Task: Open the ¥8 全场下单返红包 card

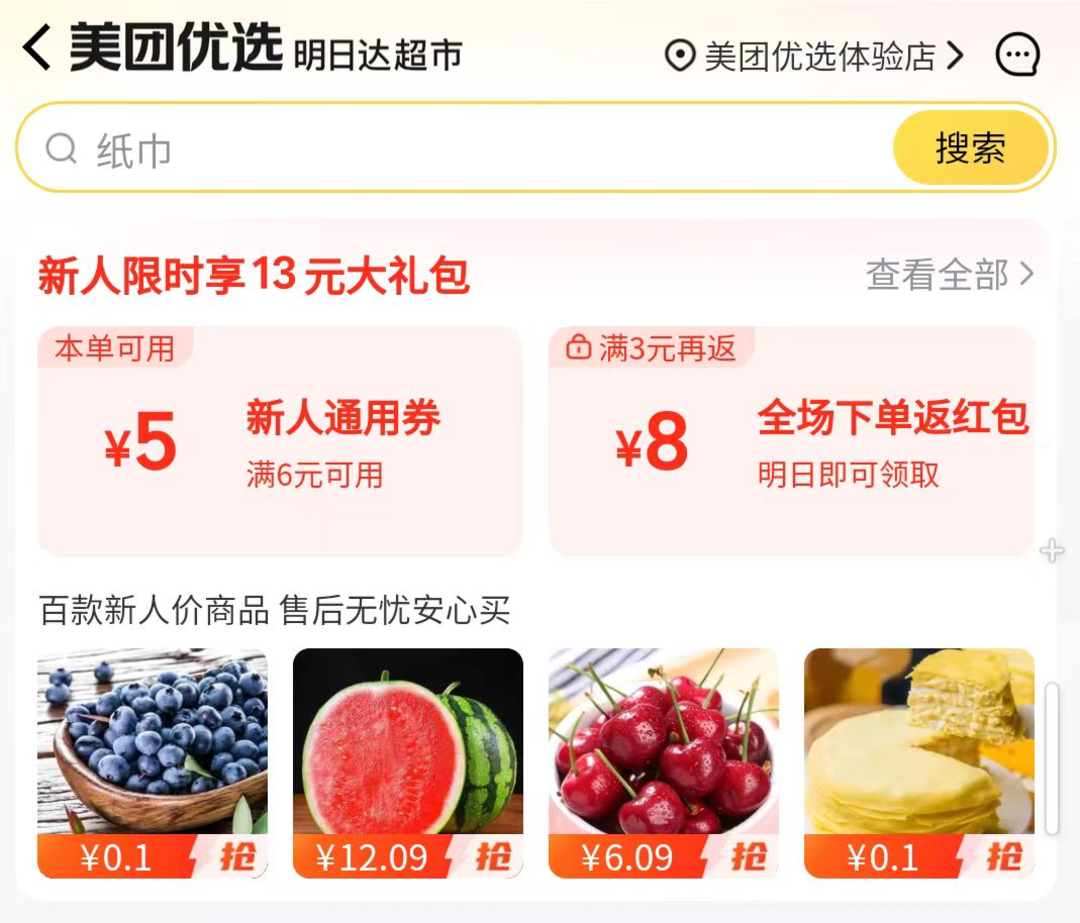Action: 791,442
